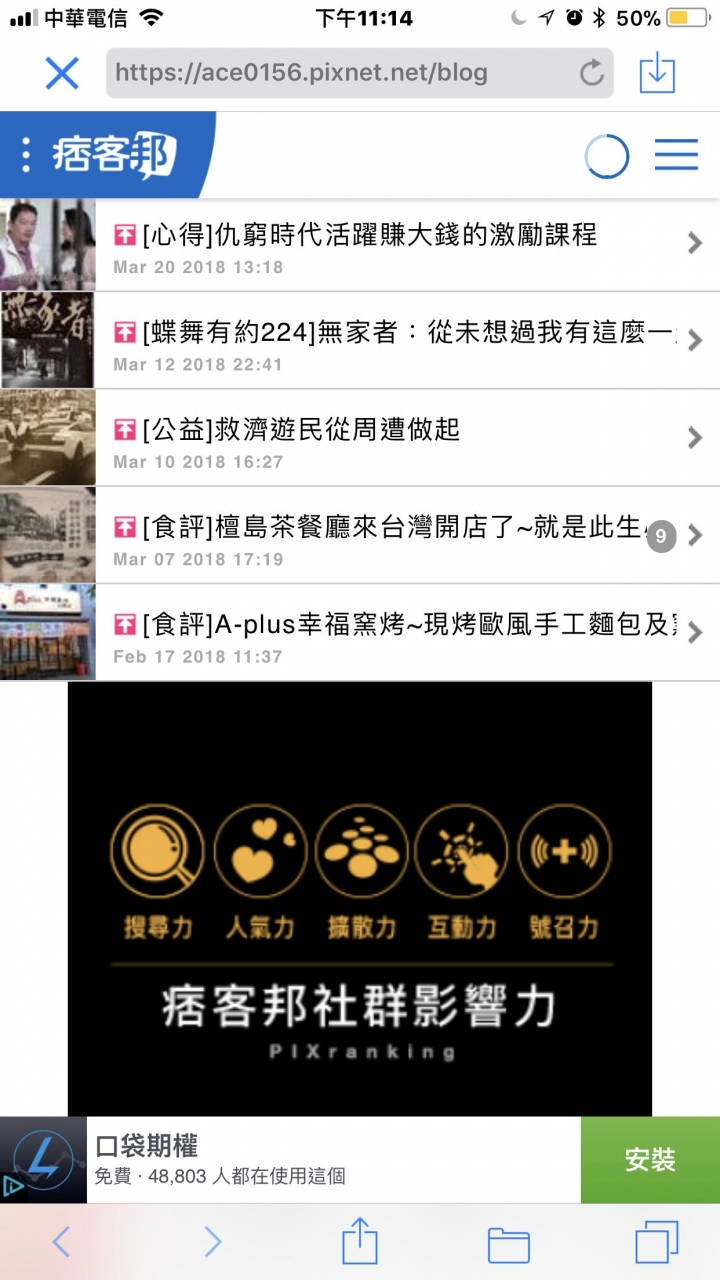Close the in-app browser
Screen dimensions: 720x1280
62,73
